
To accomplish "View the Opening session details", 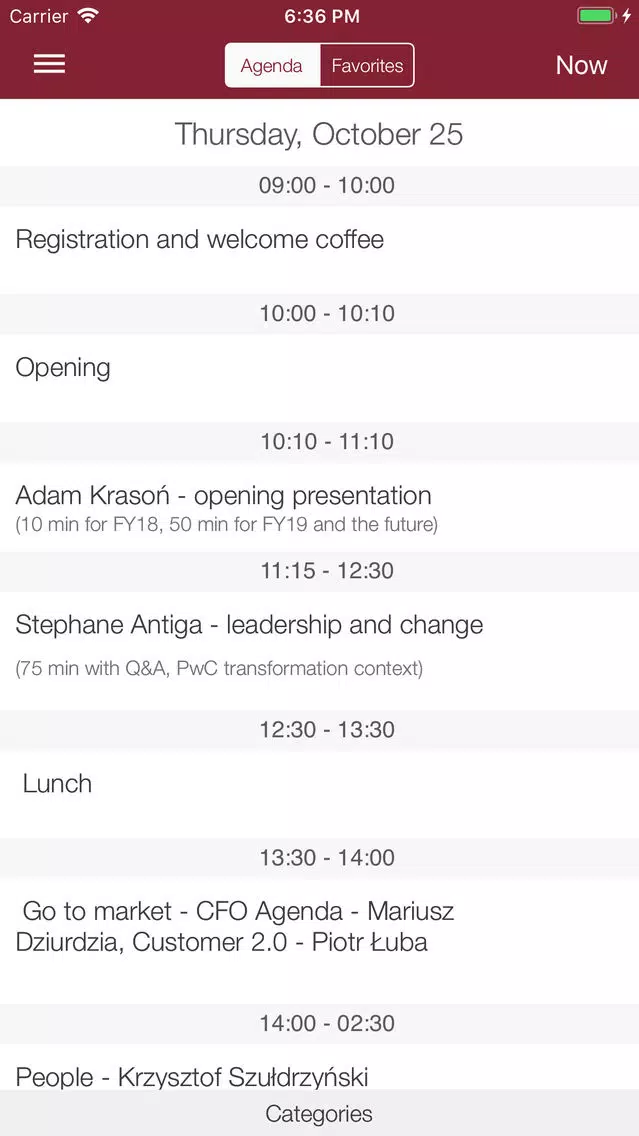I will tap(63, 368).
